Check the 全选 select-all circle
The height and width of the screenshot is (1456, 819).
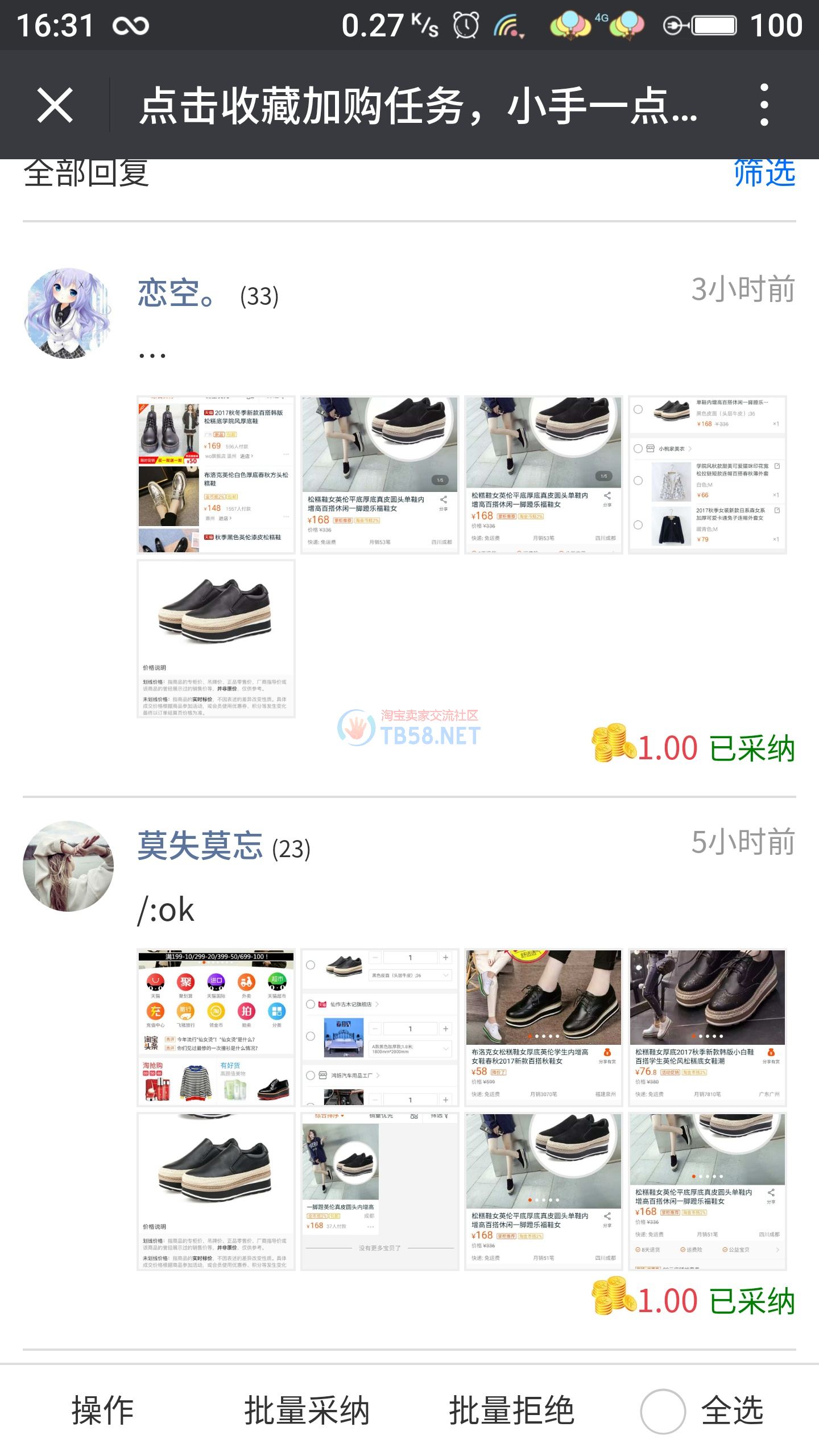[x=663, y=1411]
